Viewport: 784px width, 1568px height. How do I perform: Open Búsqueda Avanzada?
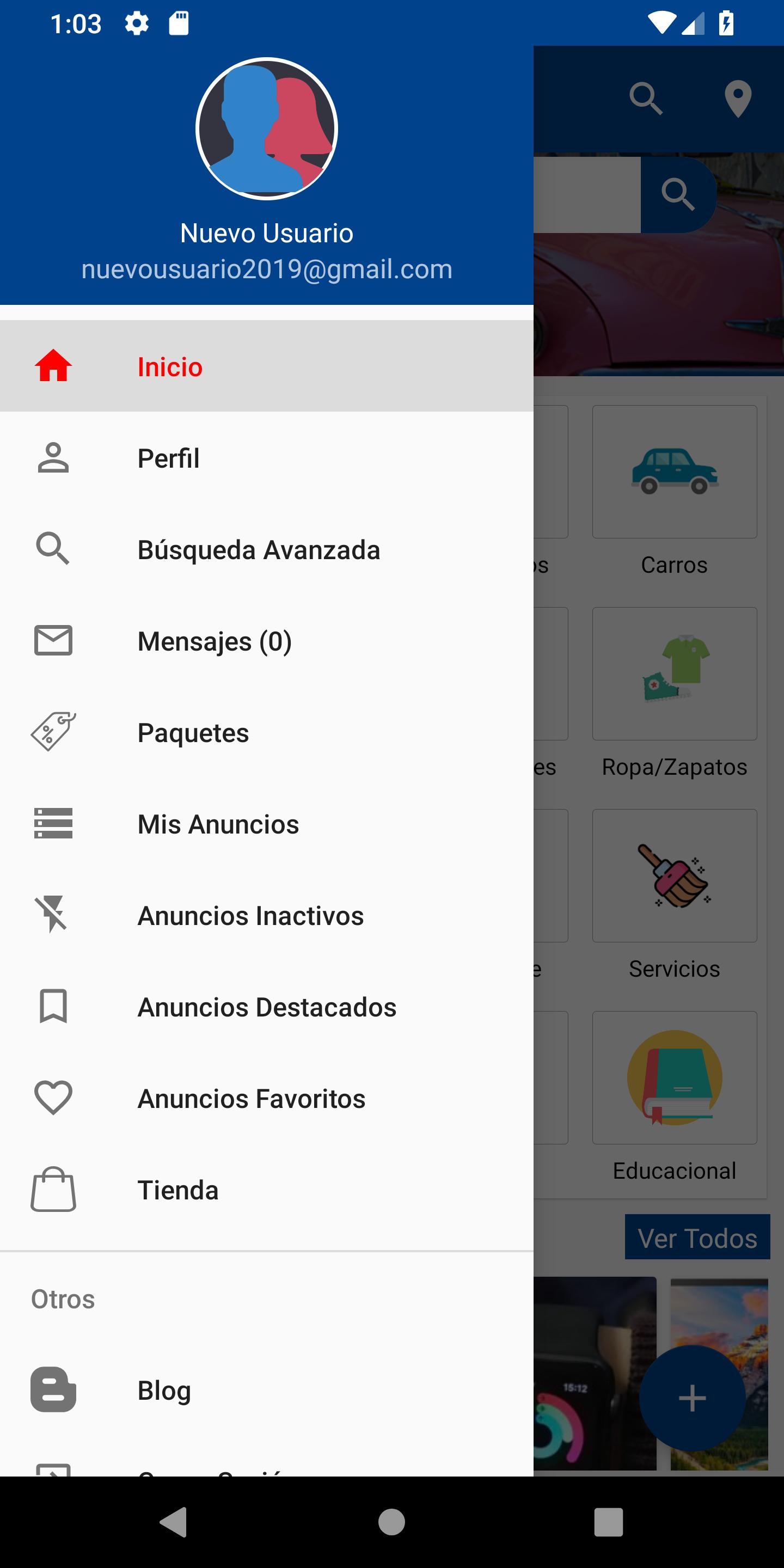click(x=267, y=549)
